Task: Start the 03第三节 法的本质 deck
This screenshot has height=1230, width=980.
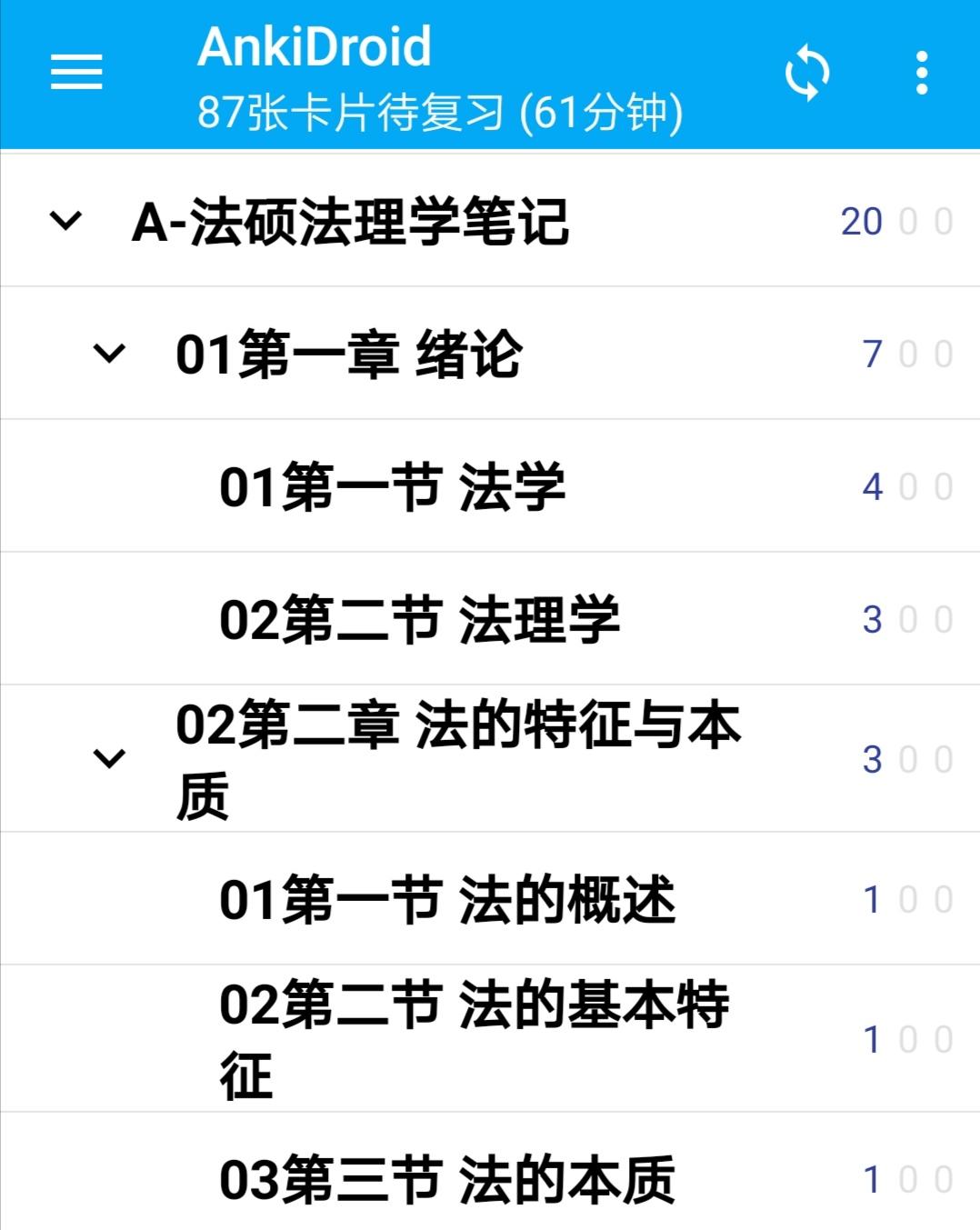Action: pyautogui.click(x=446, y=1179)
